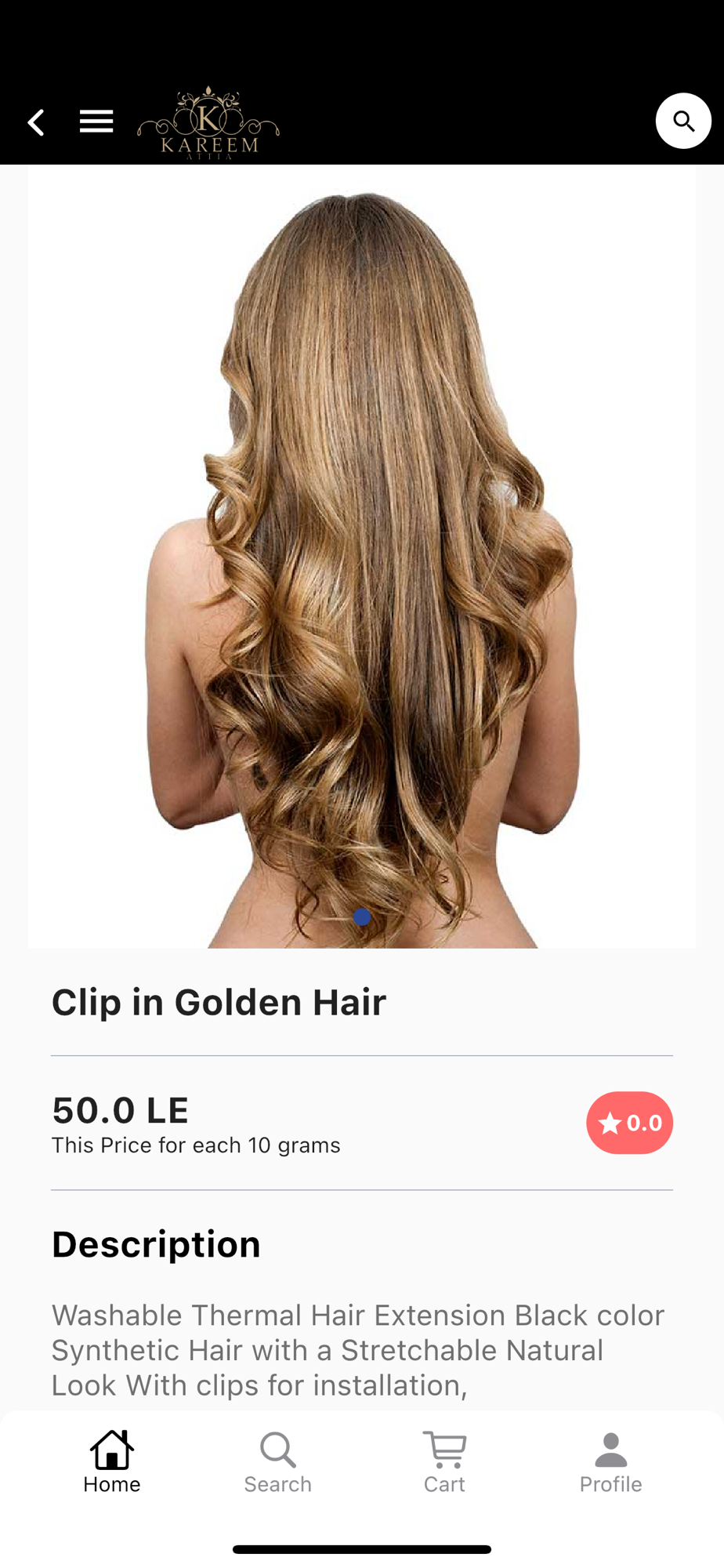Open the Cart tab
This screenshot has width=724, height=1568.
(x=444, y=1462)
